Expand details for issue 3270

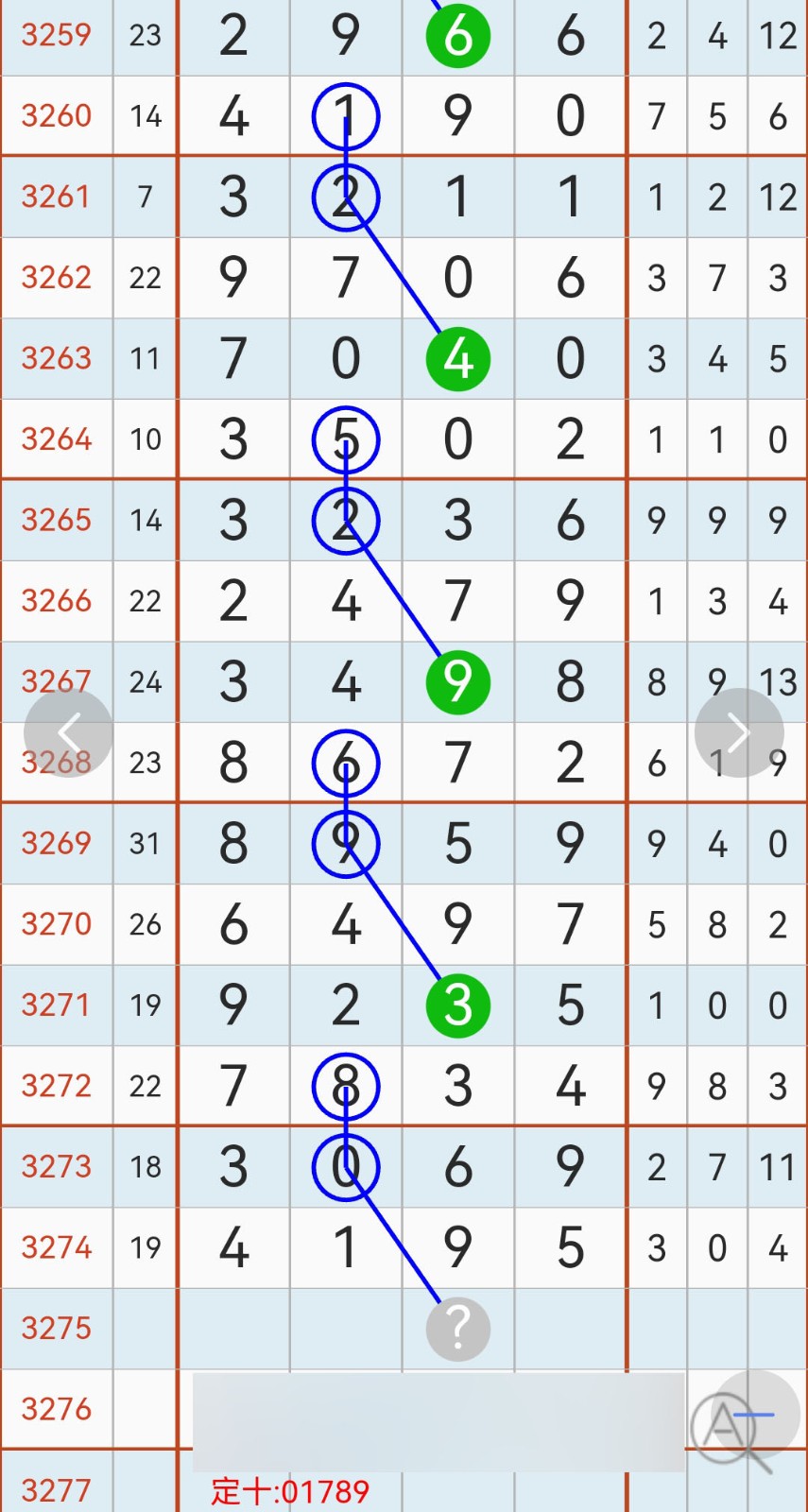click(55, 924)
